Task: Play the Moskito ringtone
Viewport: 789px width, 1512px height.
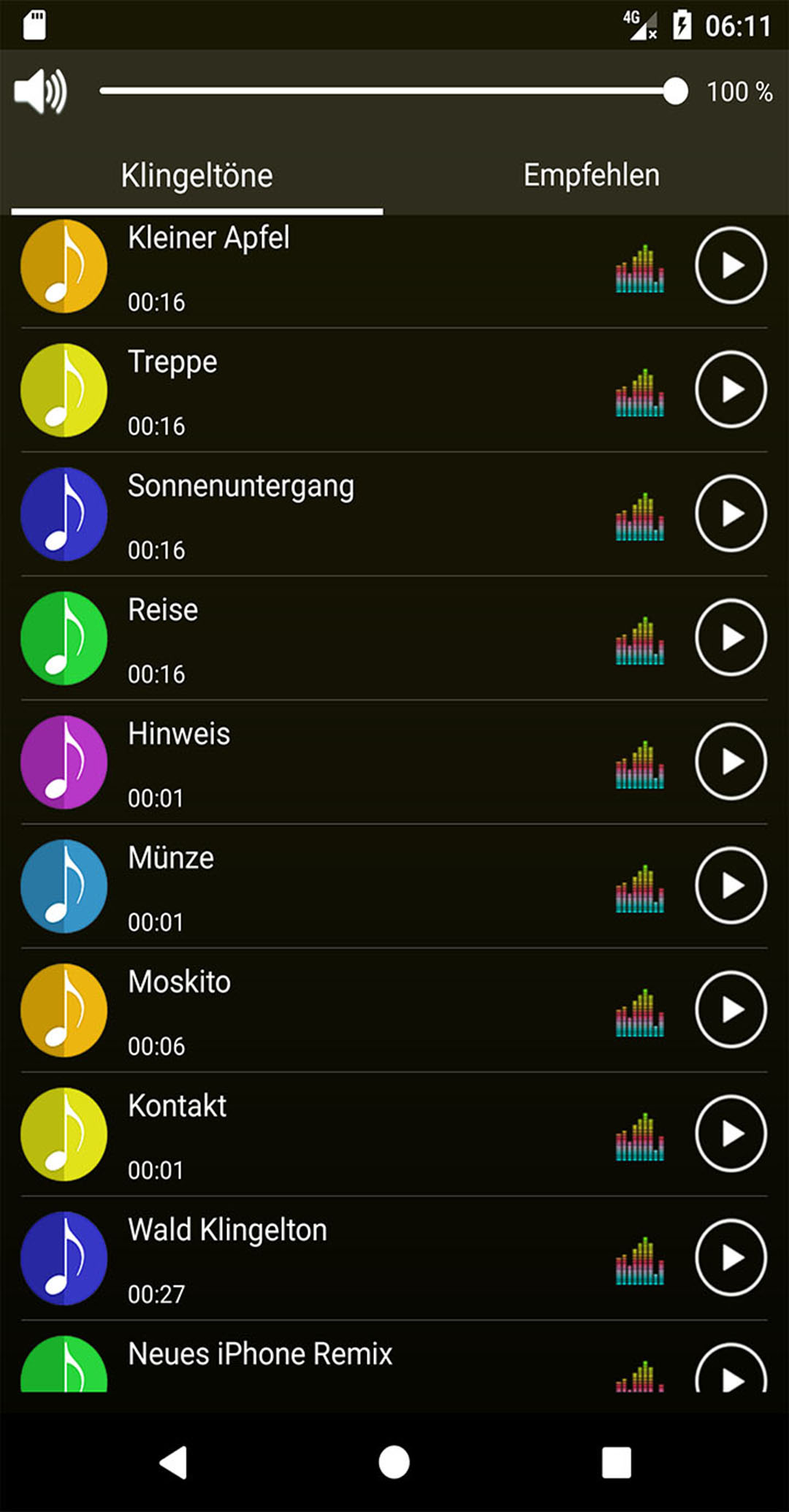Action: coord(731,1009)
